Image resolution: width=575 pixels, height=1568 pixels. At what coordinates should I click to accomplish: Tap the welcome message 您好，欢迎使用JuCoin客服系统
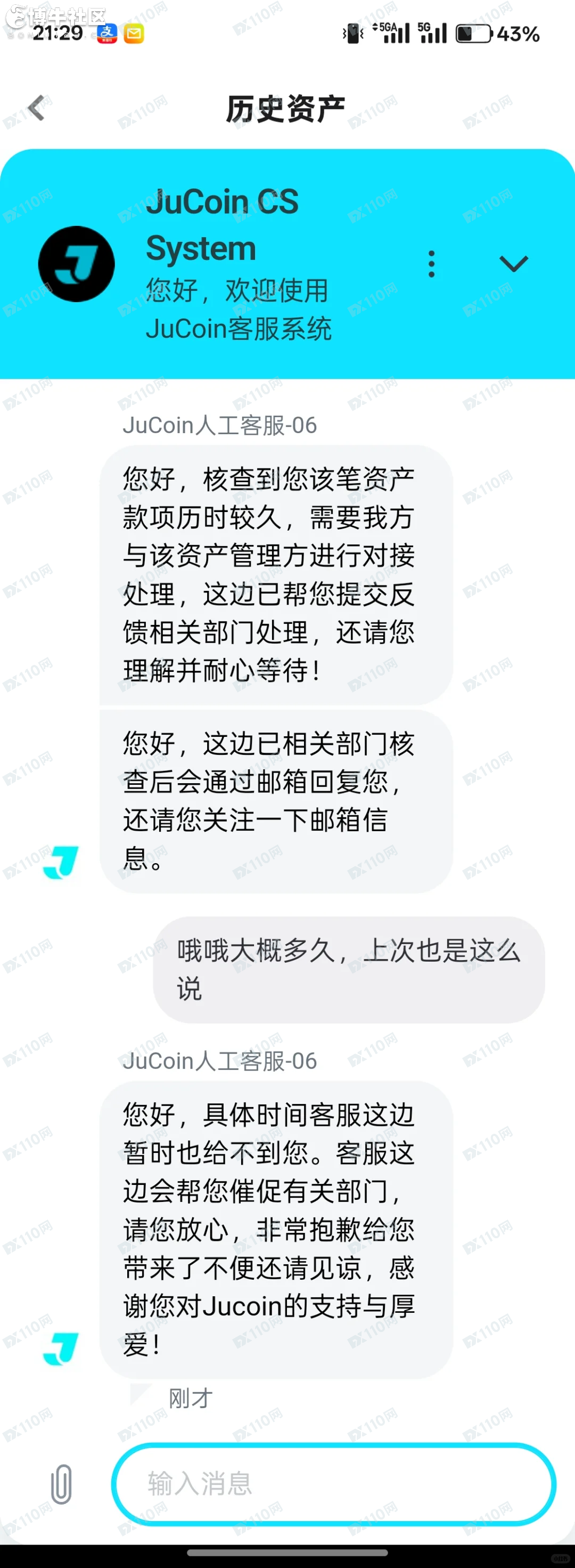pyautogui.click(x=239, y=311)
